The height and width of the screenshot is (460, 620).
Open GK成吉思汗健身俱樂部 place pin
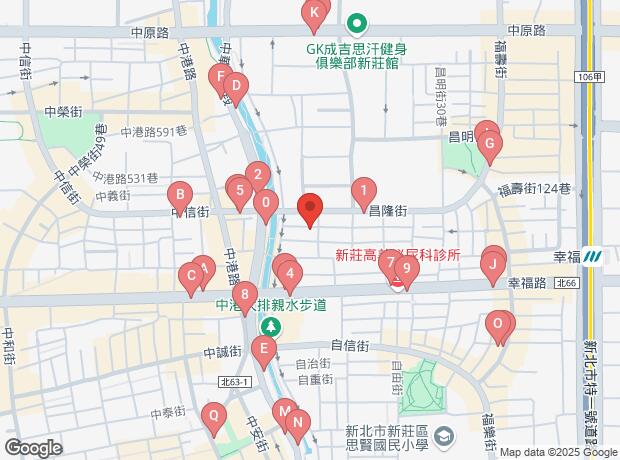pyautogui.click(x=356, y=23)
